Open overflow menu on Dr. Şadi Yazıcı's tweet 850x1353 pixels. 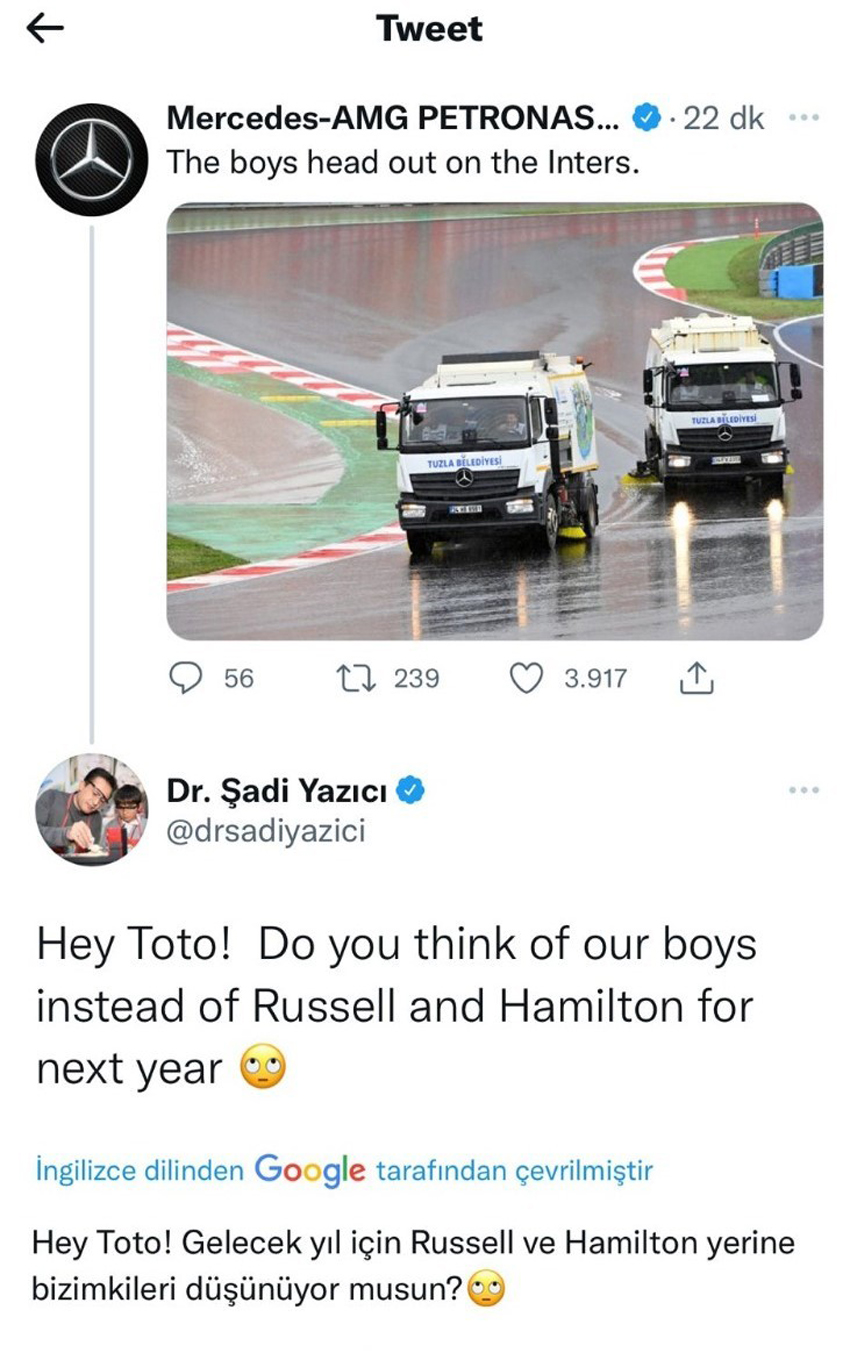coord(803,791)
